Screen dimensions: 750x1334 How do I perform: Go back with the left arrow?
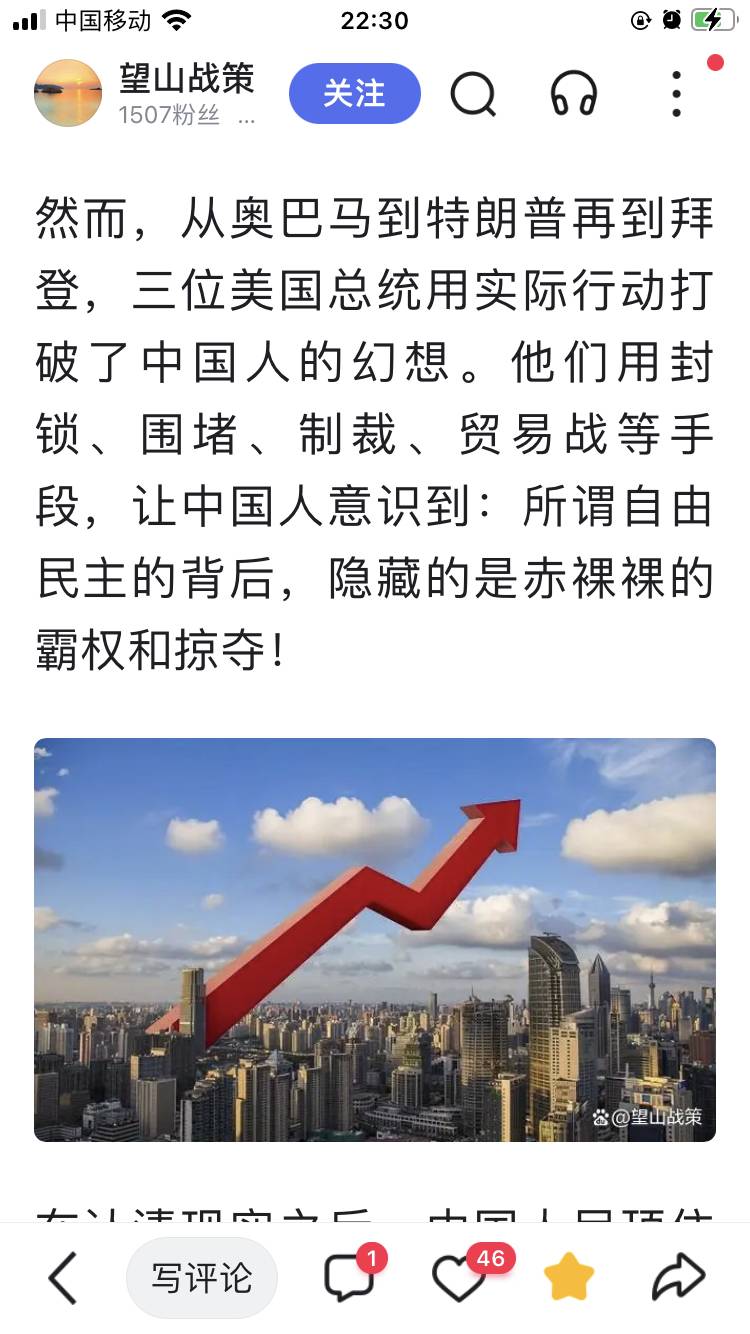(62, 1278)
